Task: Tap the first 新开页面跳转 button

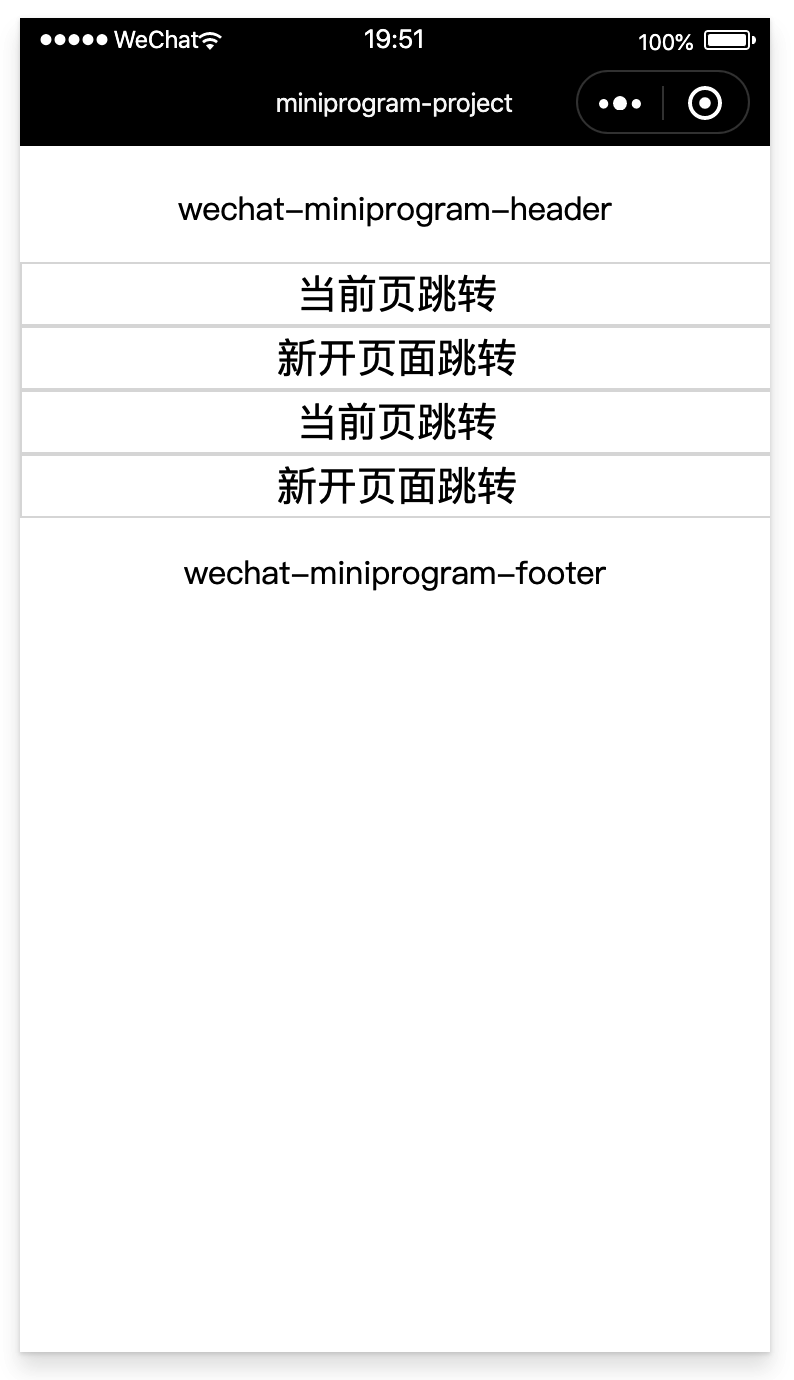Action: click(x=395, y=358)
